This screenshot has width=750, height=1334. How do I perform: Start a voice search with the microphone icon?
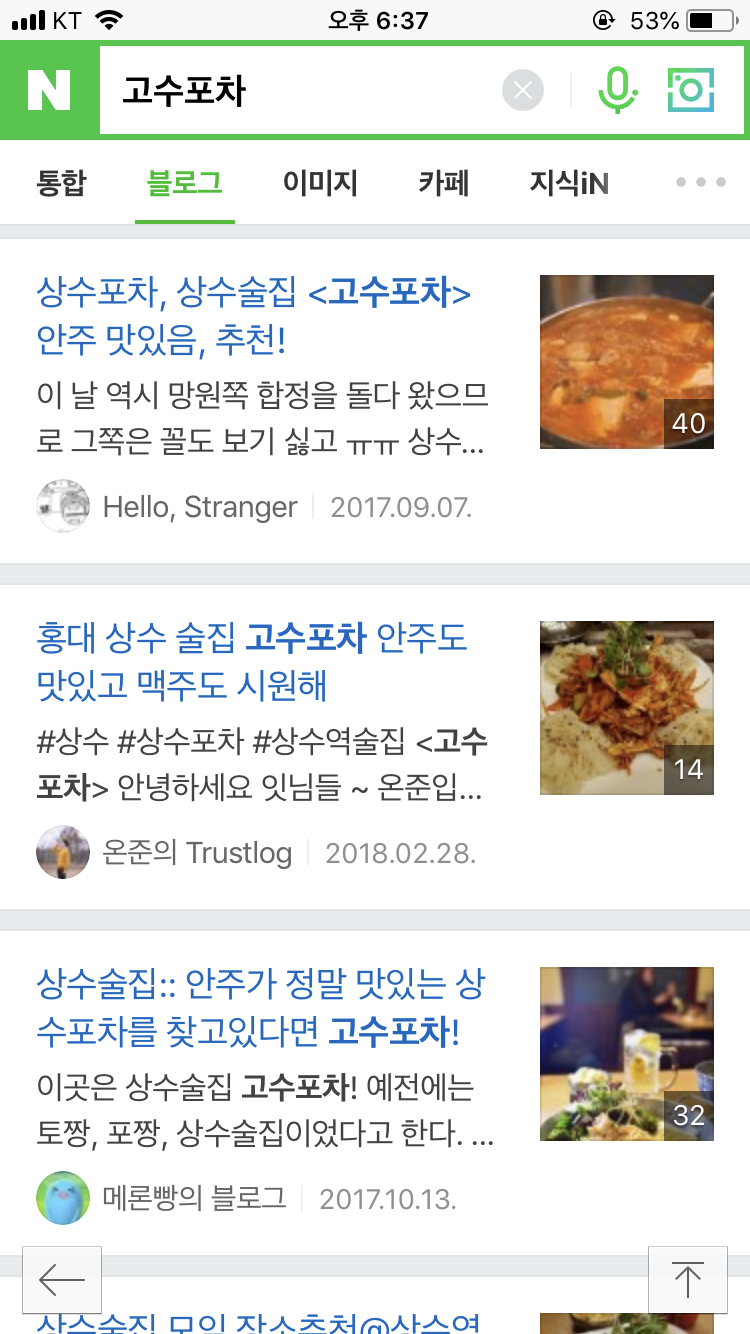[617, 89]
